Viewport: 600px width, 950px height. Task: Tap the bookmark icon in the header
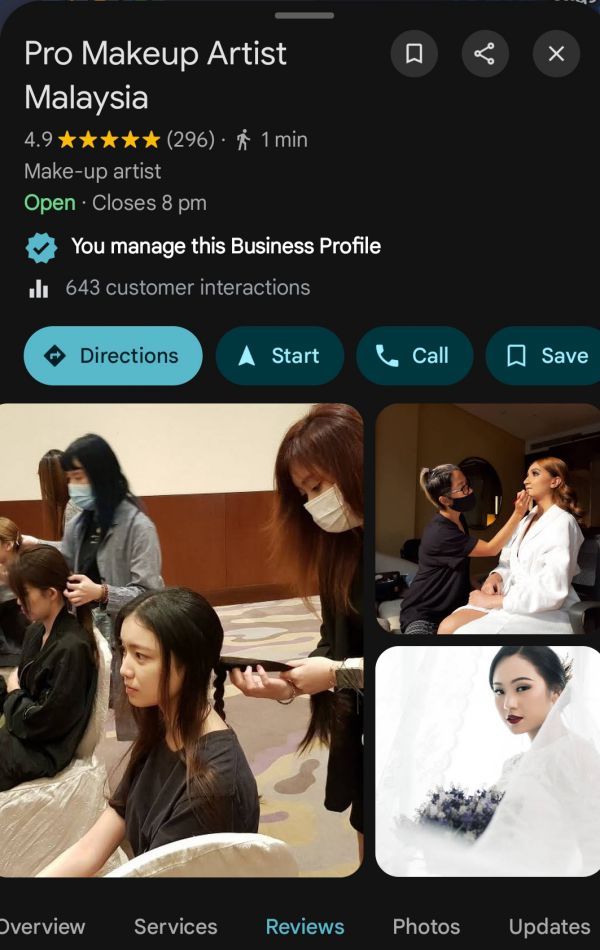(x=413, y=54)
